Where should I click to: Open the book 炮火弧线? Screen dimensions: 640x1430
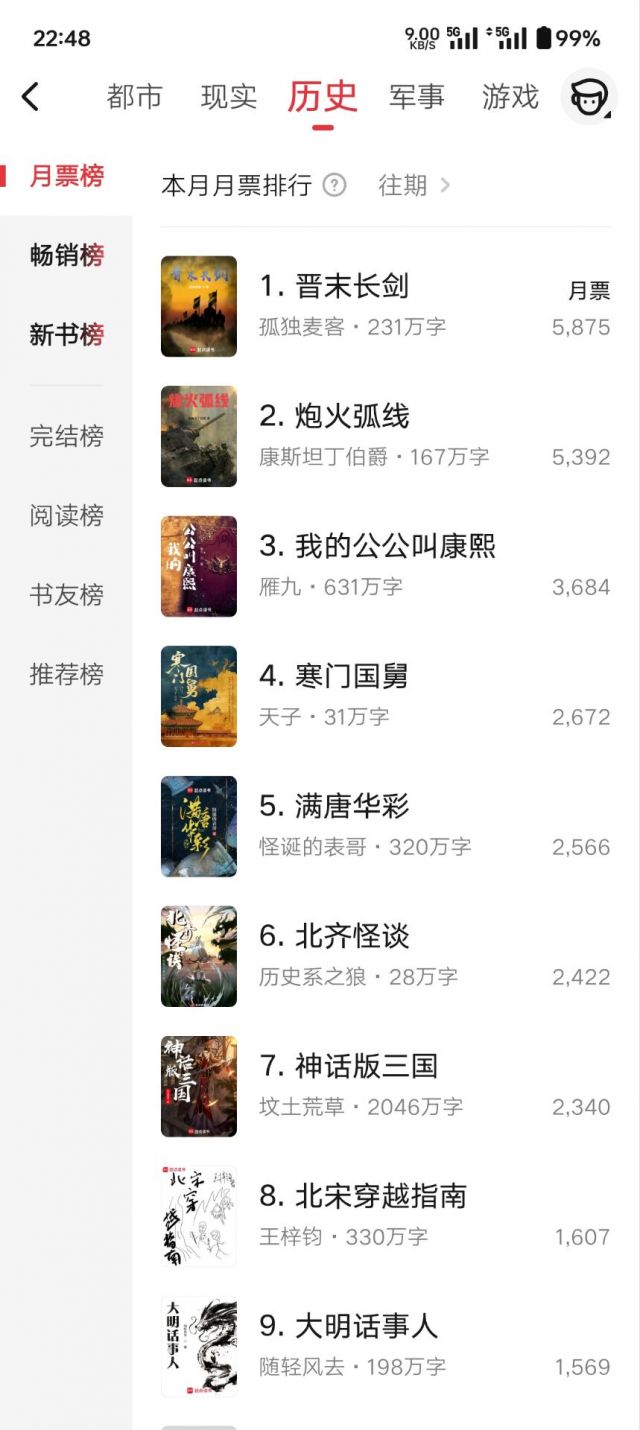pos(352,416)
